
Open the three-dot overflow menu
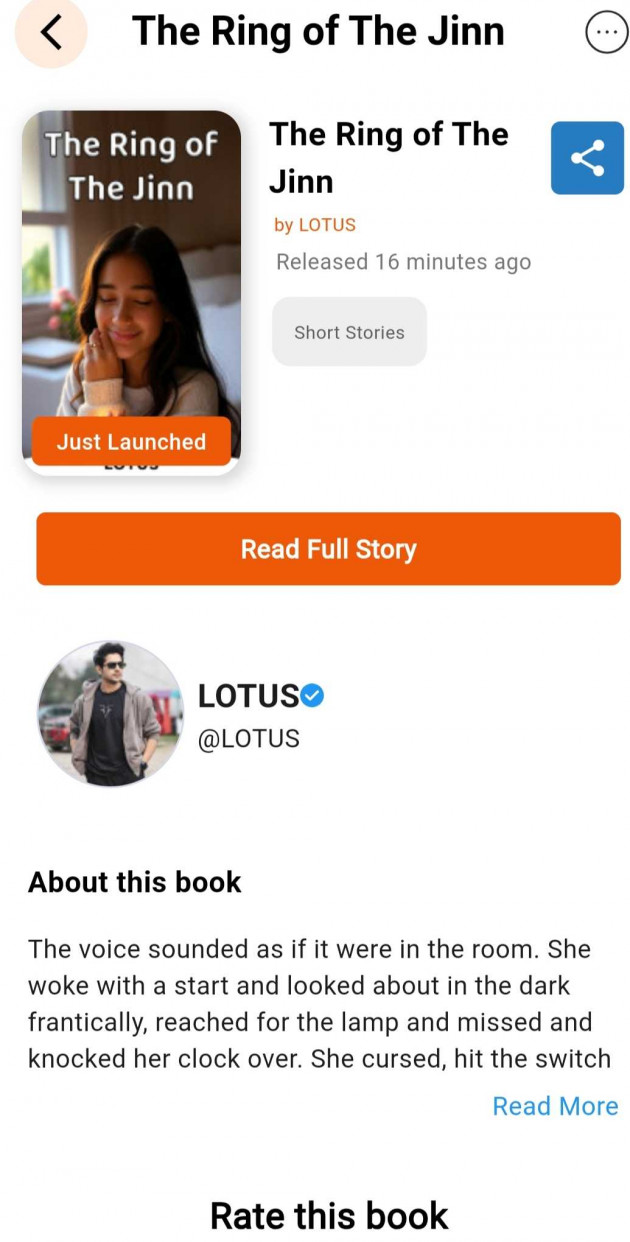(x=606, y=34)
